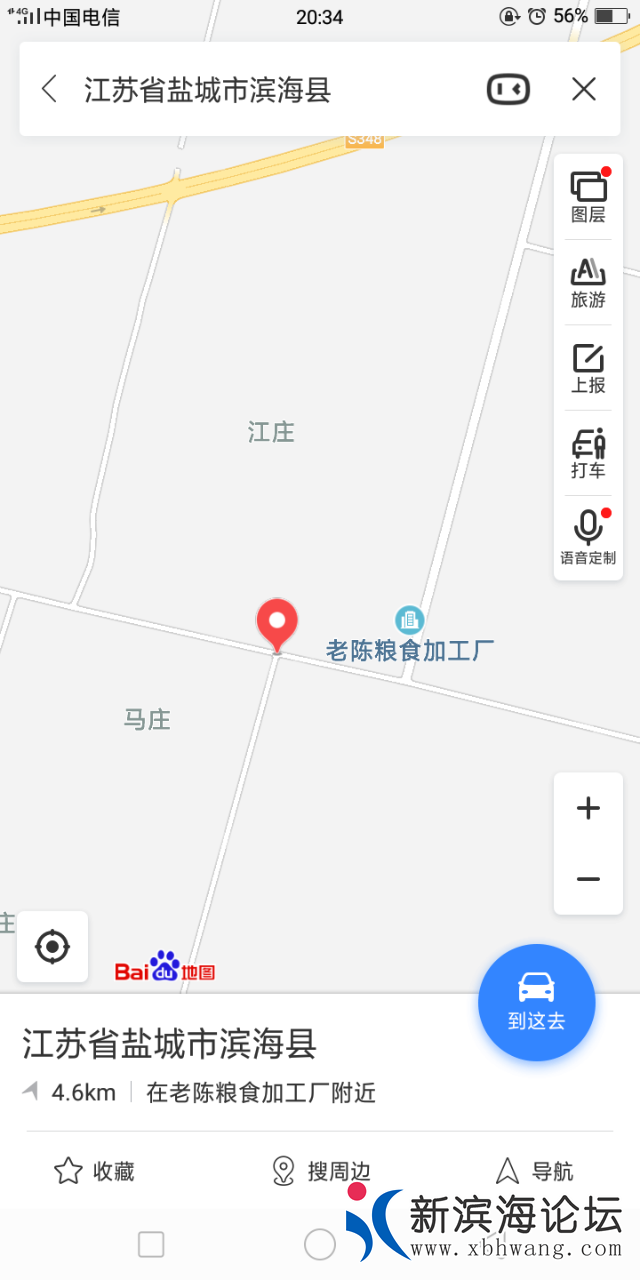Recenter the map on my location

(52, 946)
